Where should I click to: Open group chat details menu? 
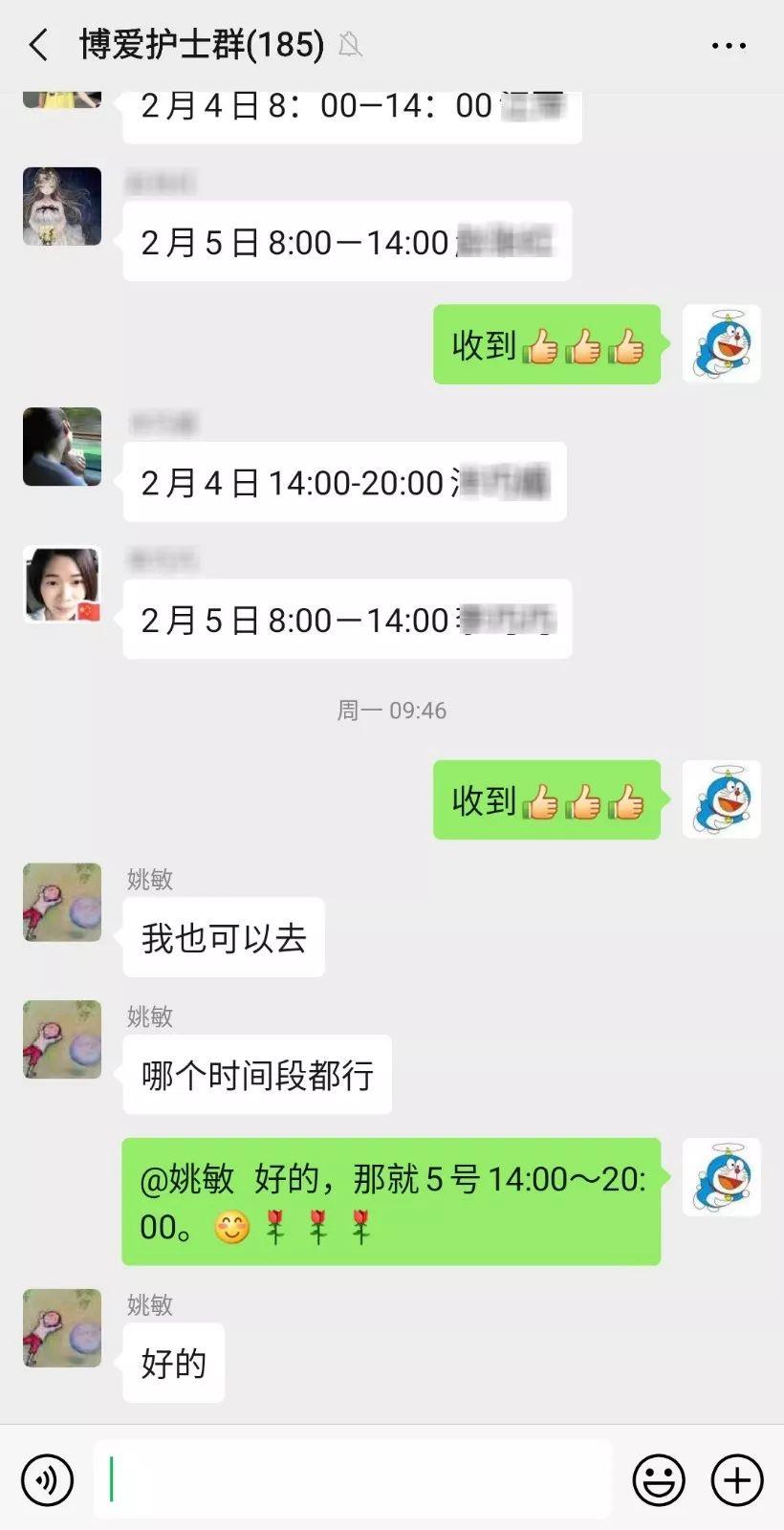(729, 45)
